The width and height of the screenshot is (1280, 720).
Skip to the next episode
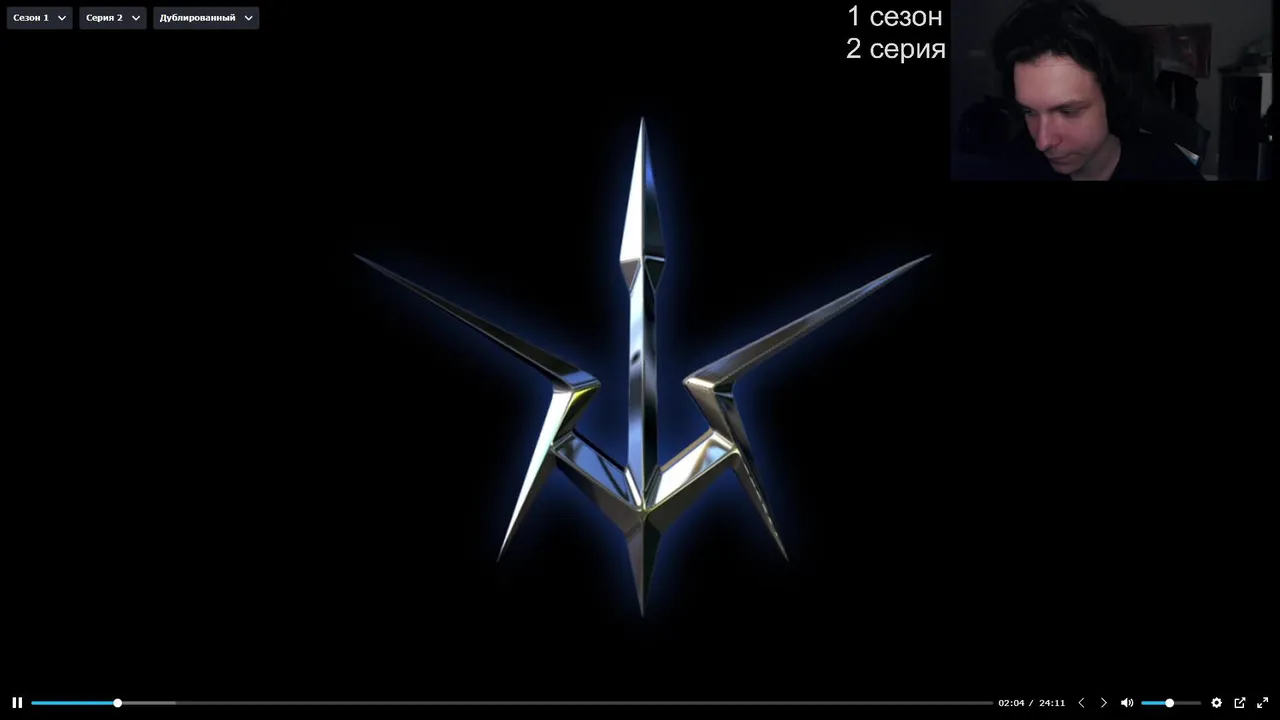pos(1104,703)
